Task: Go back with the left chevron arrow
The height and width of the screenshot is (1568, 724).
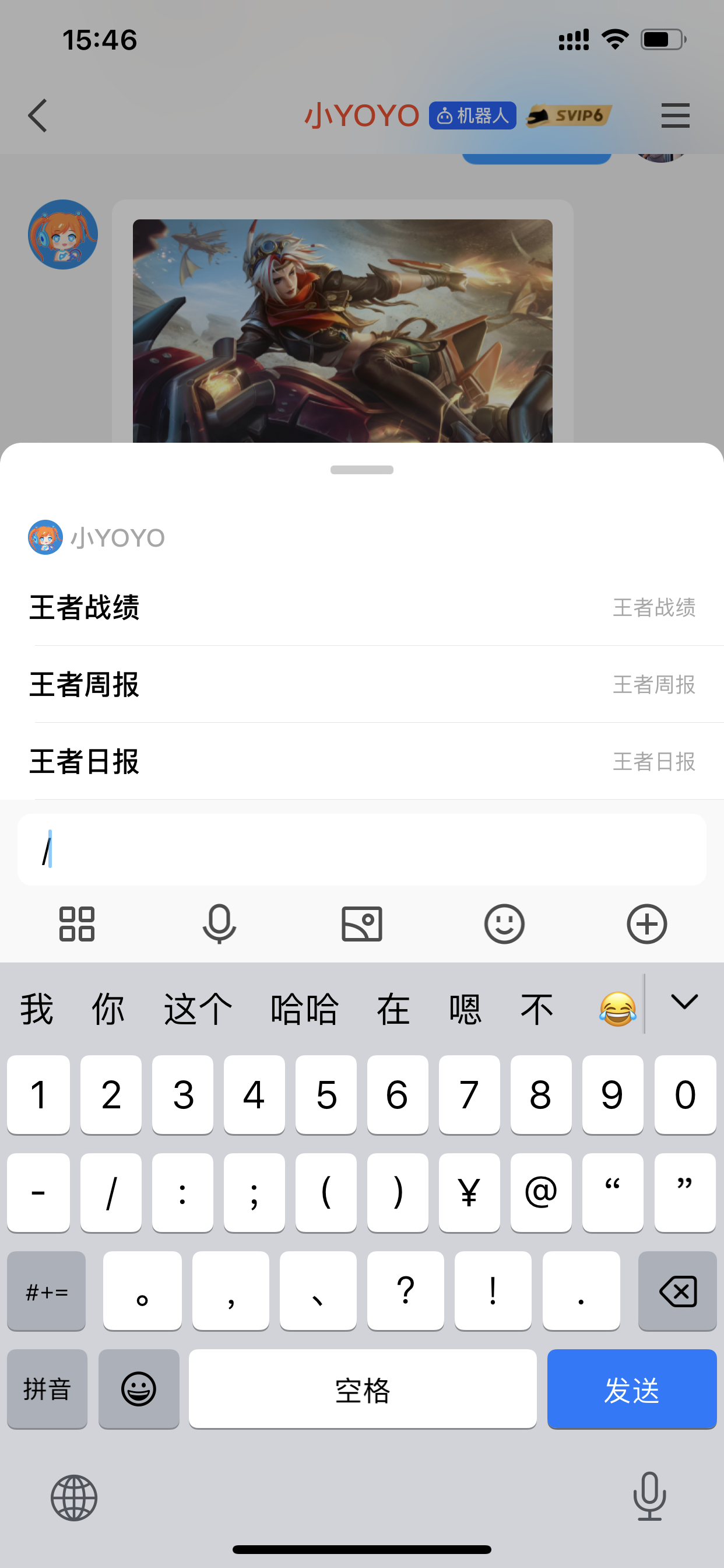Action: pos(38,115)
